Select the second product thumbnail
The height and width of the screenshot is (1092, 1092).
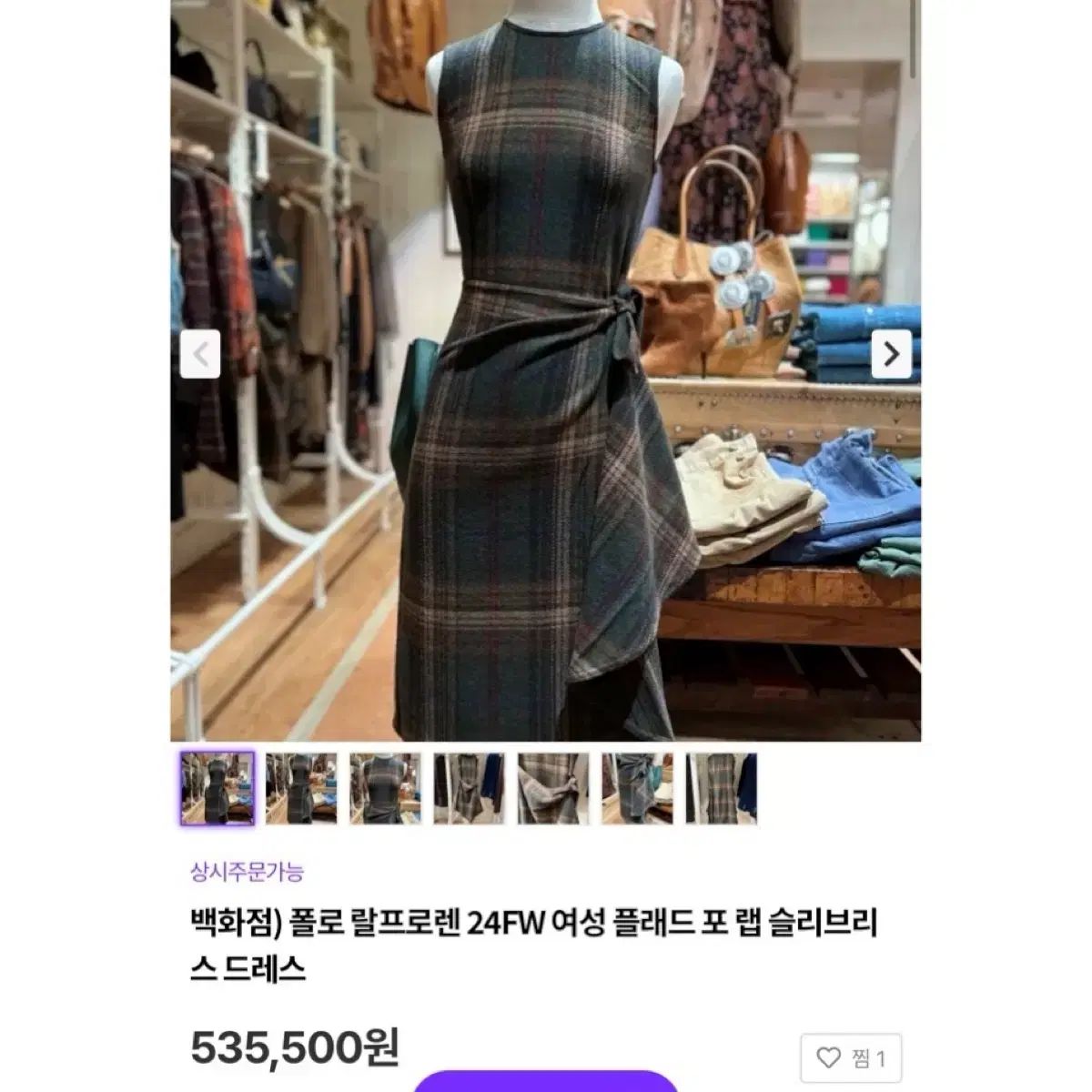coord(301,788)
